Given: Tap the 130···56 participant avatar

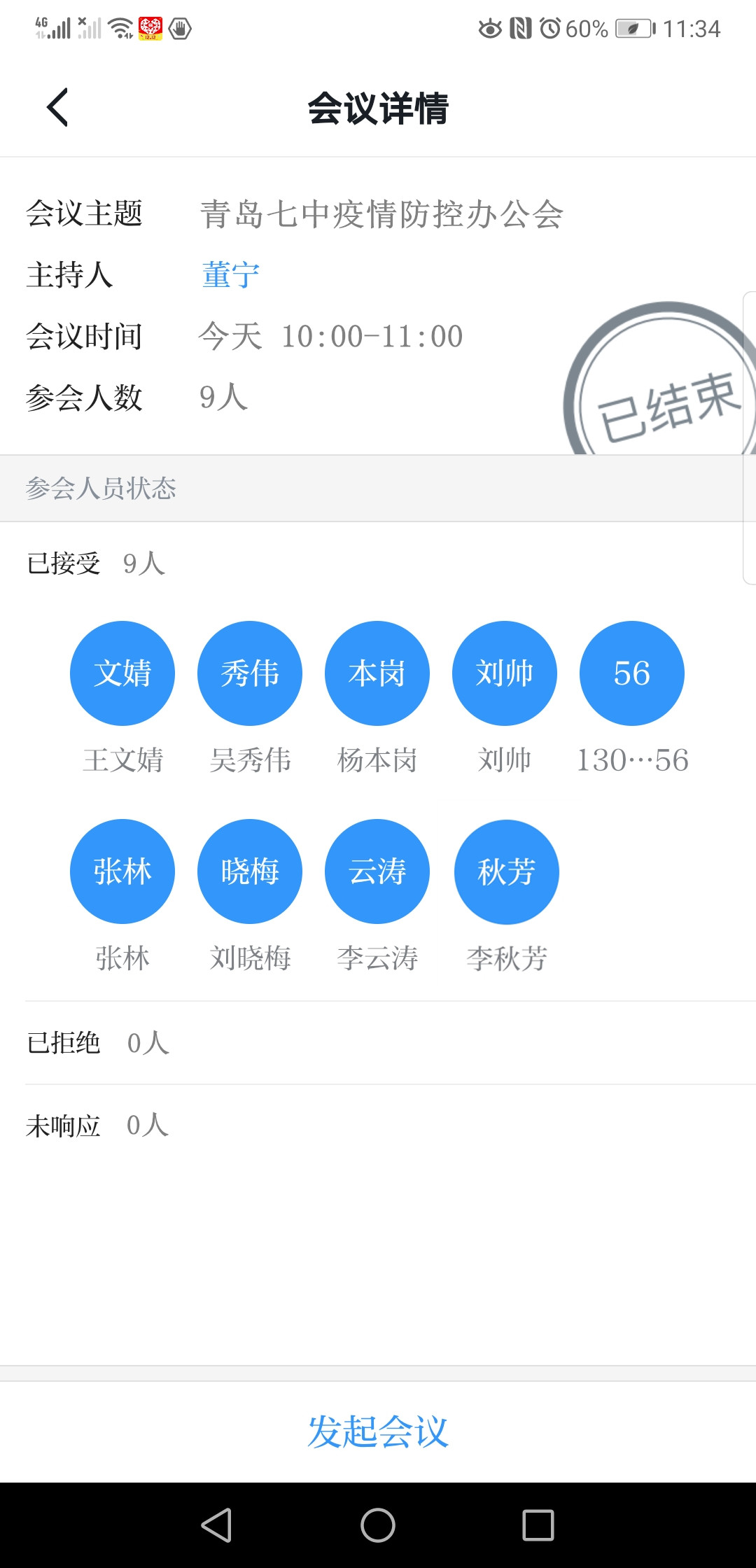Looking at the screenshot, I should 632,673.
